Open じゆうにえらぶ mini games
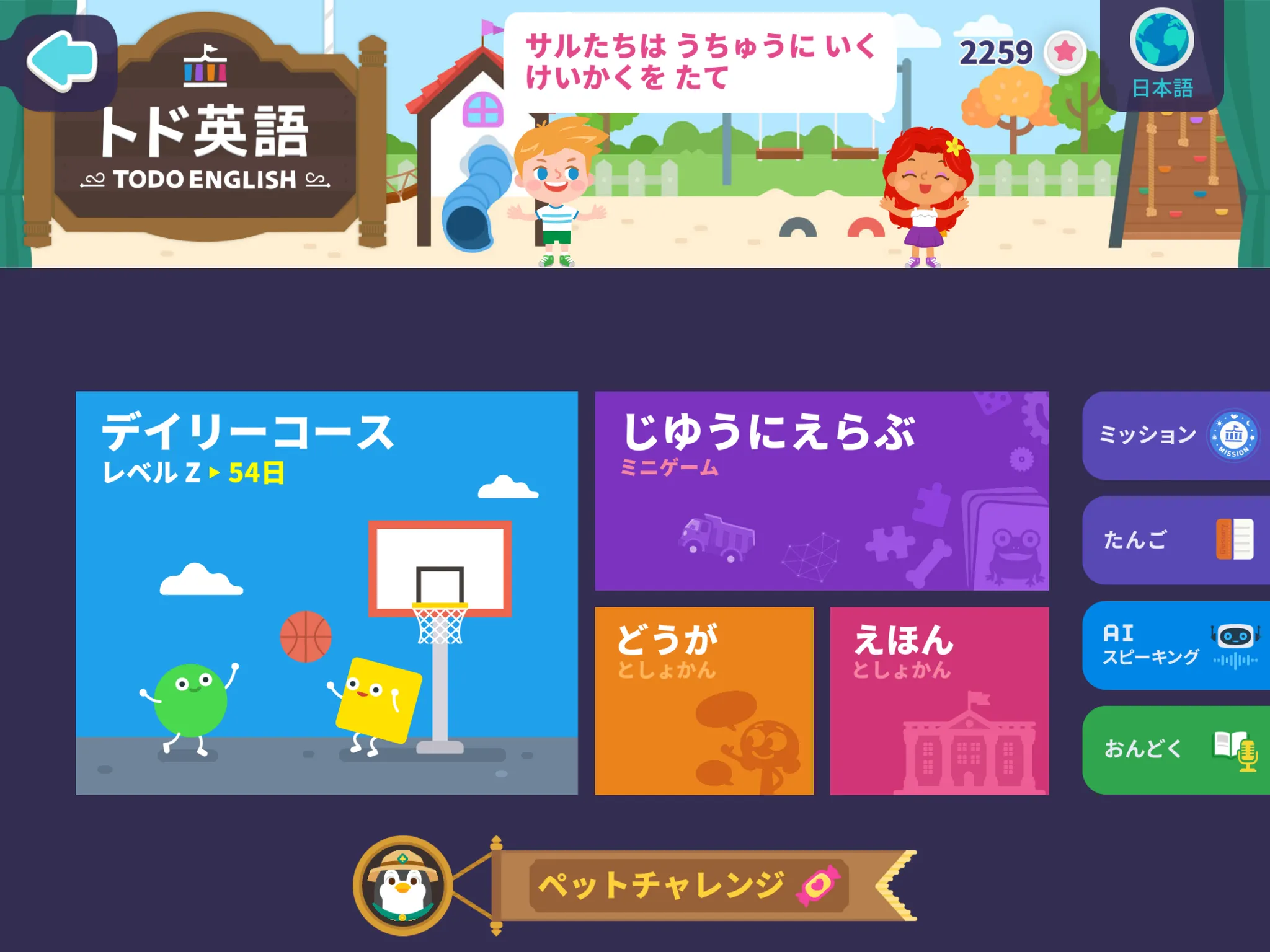 click(821, 490)
